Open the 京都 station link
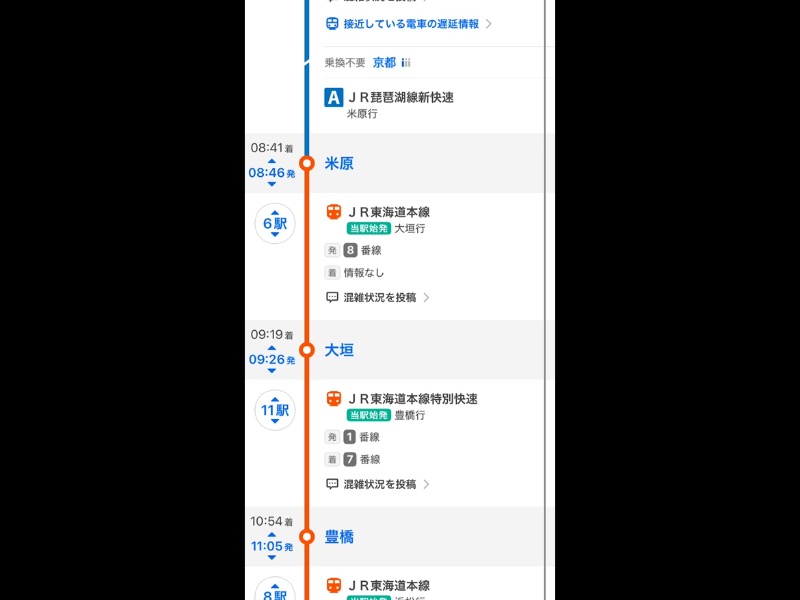Screen dimensions: 800x600 click(x=384, y=62)
